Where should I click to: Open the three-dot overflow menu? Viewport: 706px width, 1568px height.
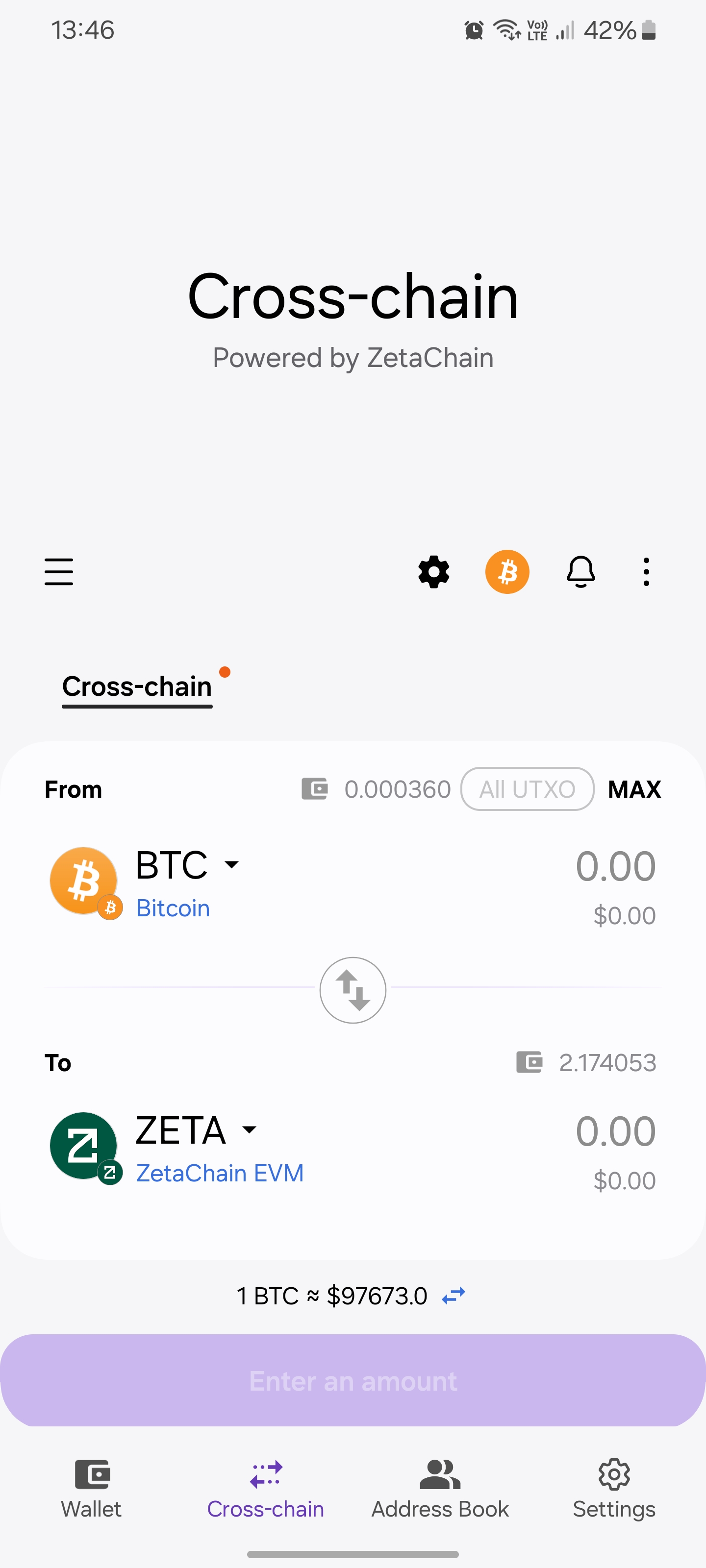(646, 571)
